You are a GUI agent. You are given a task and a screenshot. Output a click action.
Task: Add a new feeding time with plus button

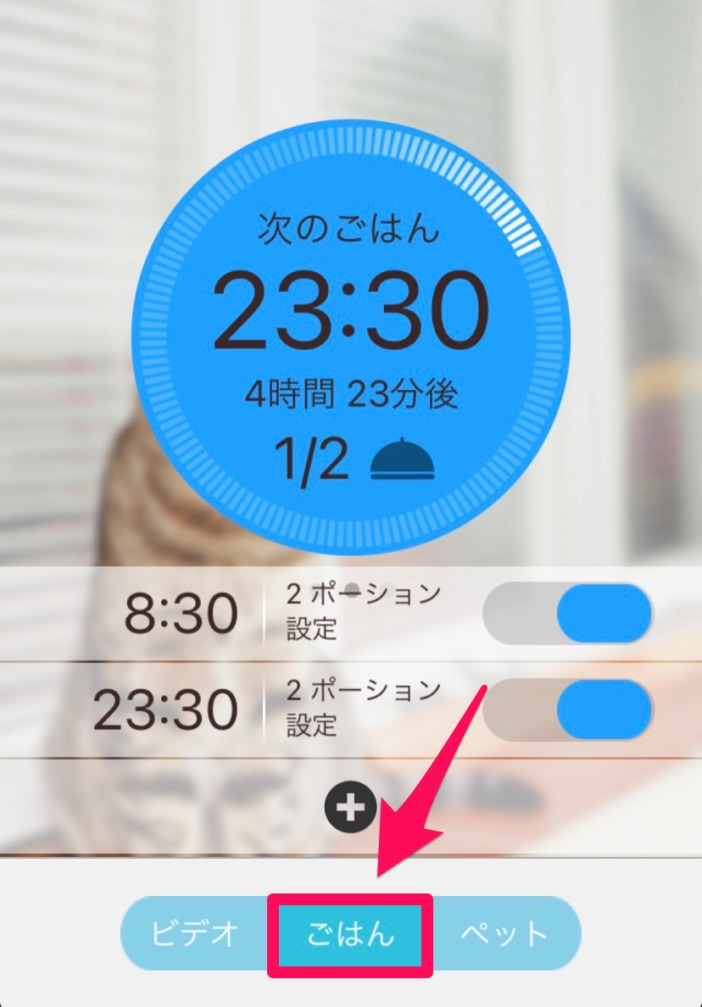click(350, 807)
